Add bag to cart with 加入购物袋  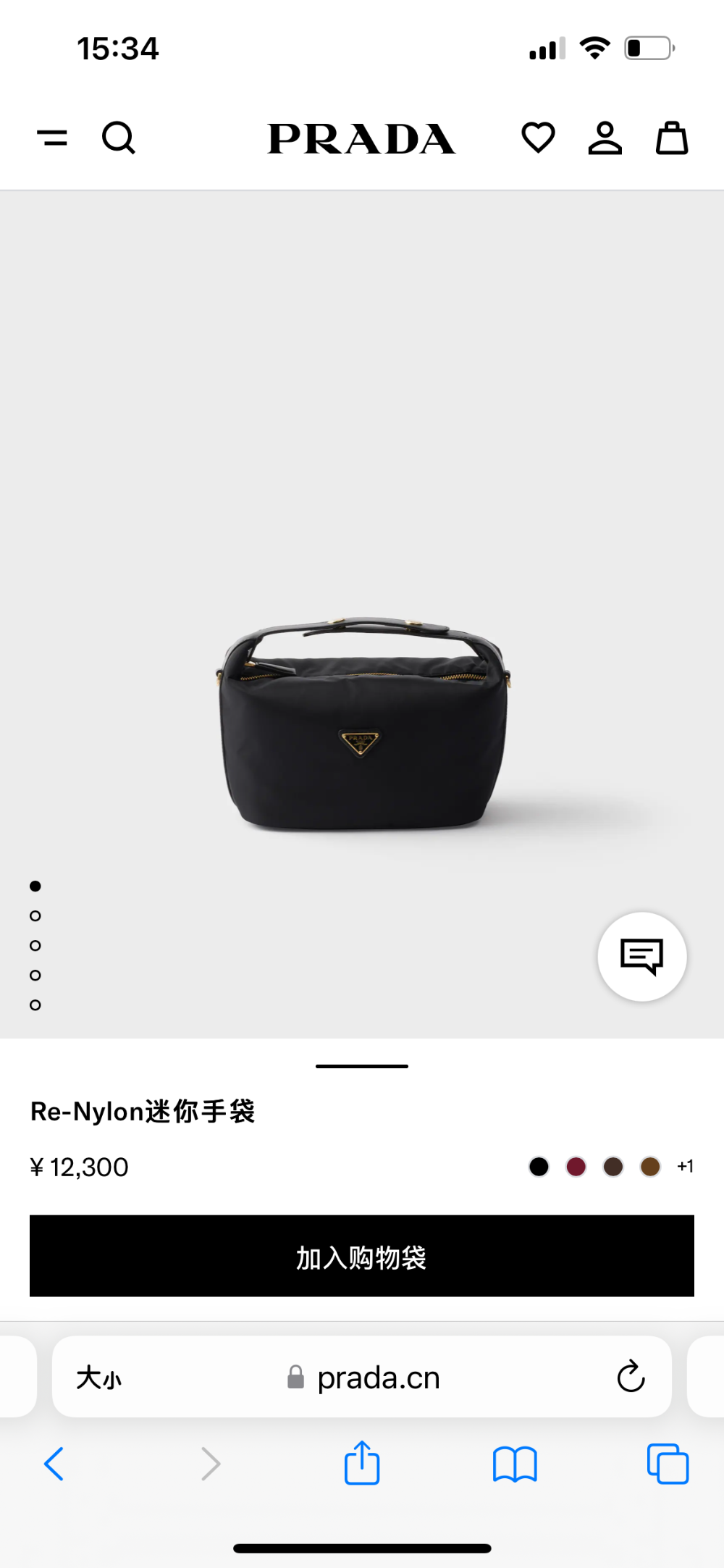[362, 1256]
